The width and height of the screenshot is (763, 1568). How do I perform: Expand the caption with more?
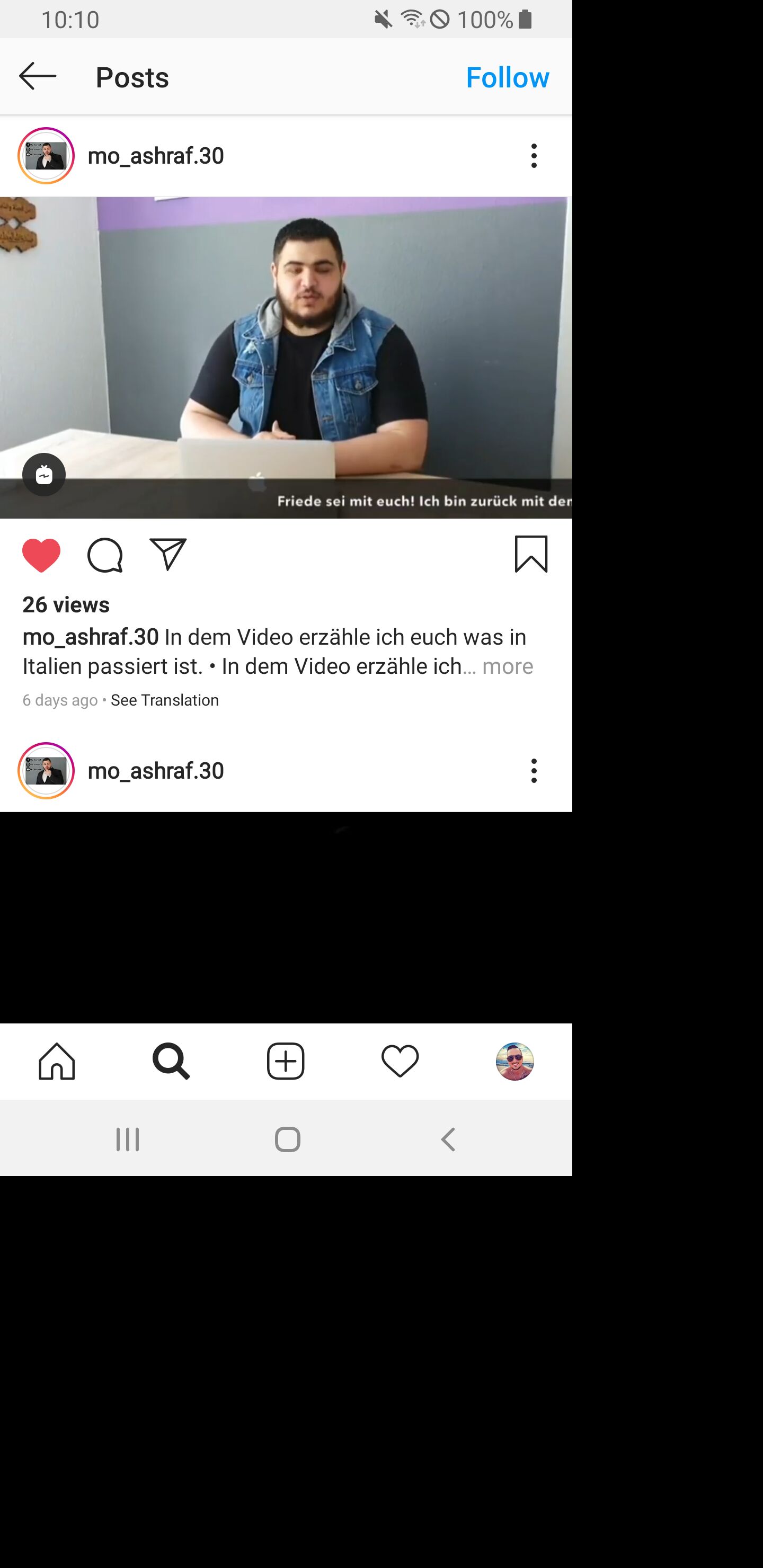(507, 666)
